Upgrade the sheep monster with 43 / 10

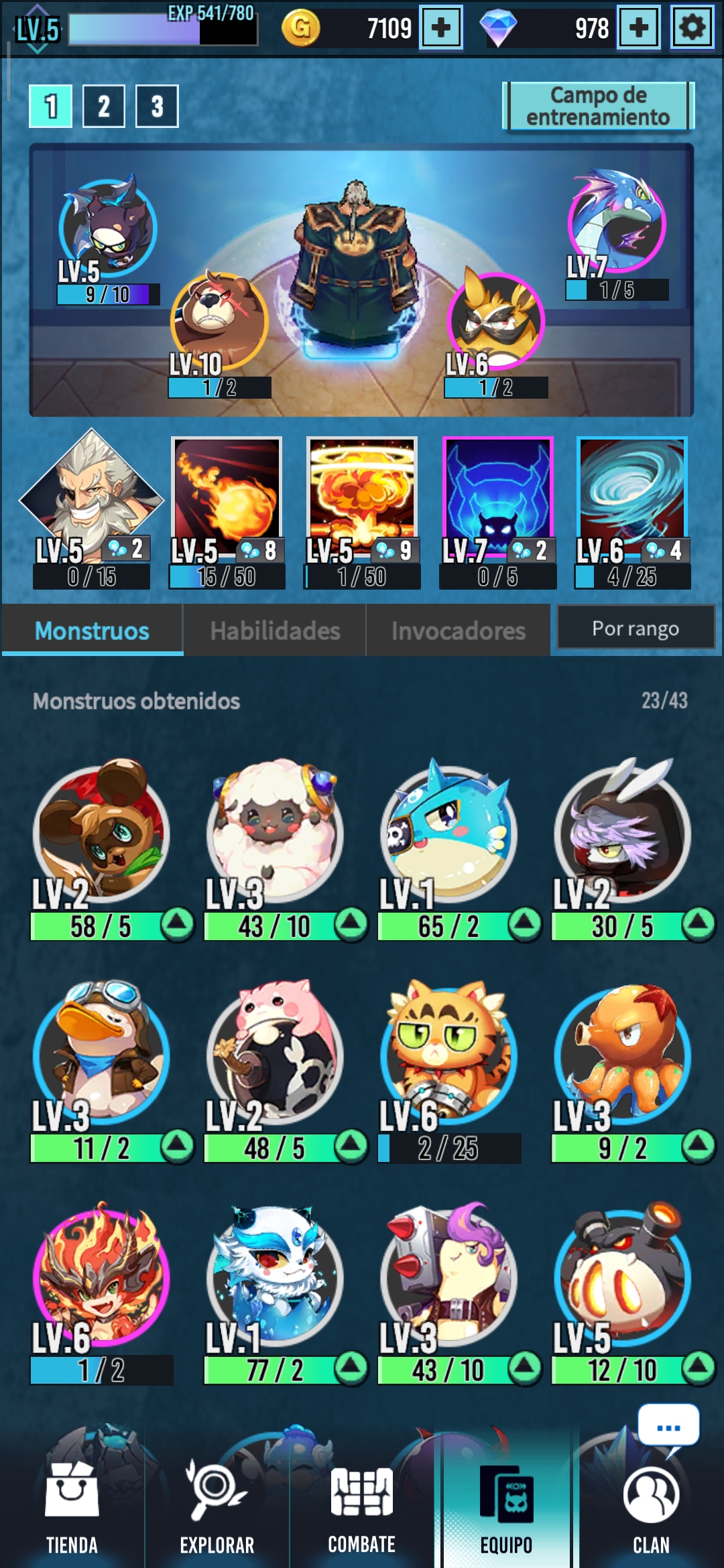coord(351,925)
